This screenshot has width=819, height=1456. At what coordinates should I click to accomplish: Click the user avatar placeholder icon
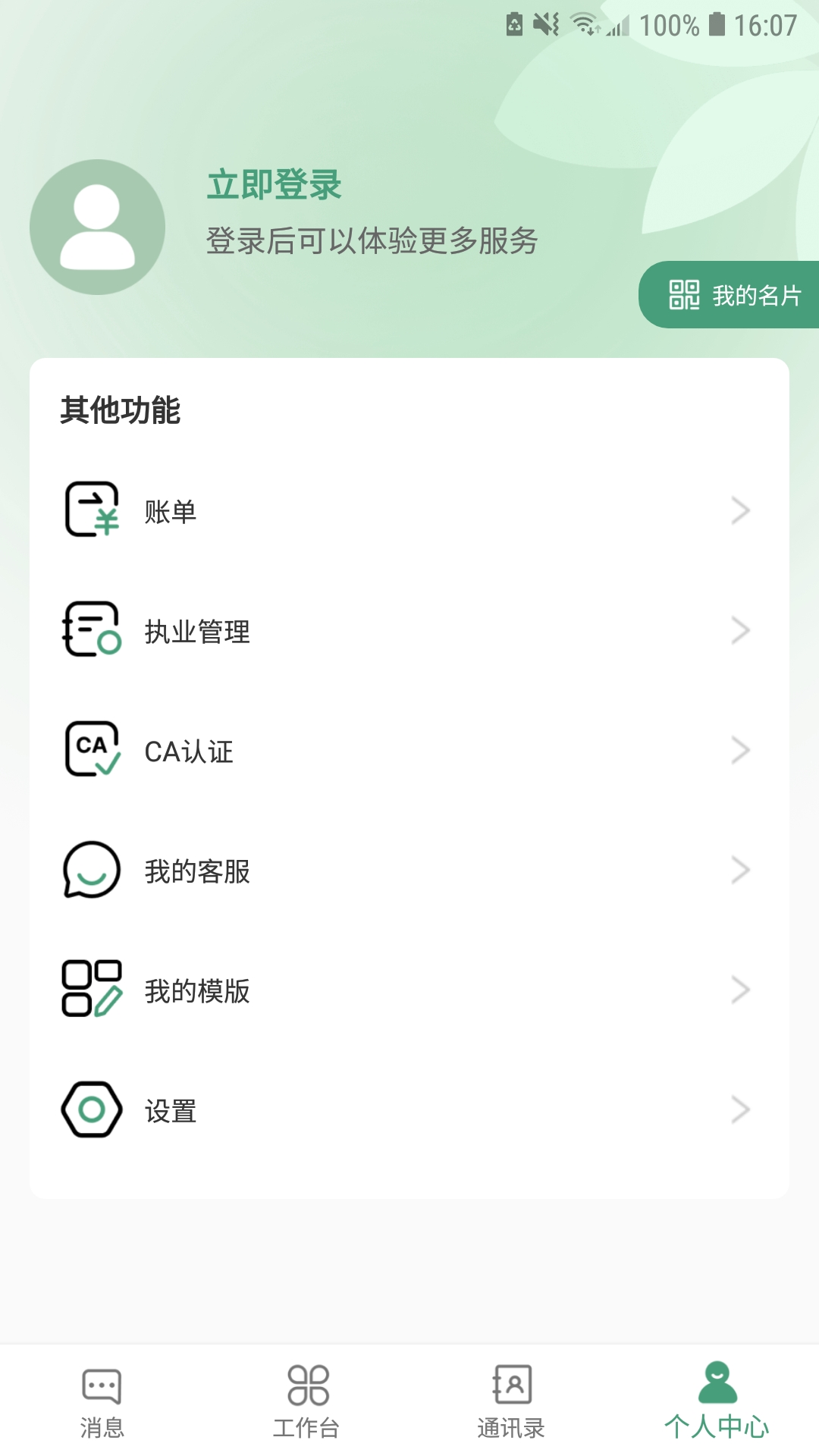click(x=96, y=227)
